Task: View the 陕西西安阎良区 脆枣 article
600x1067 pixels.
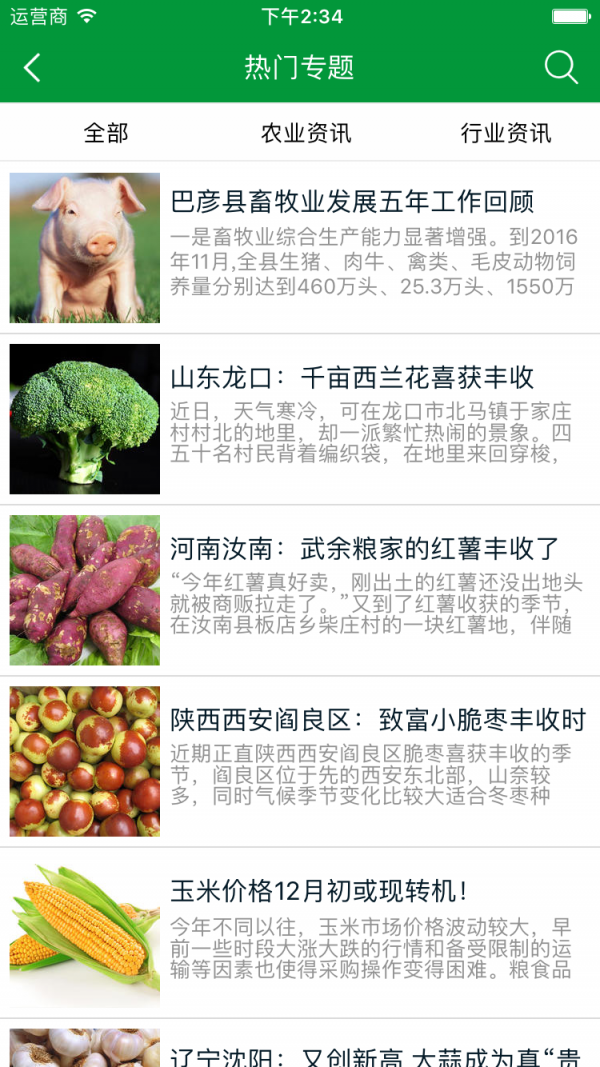Action: (x=376, y=720)
